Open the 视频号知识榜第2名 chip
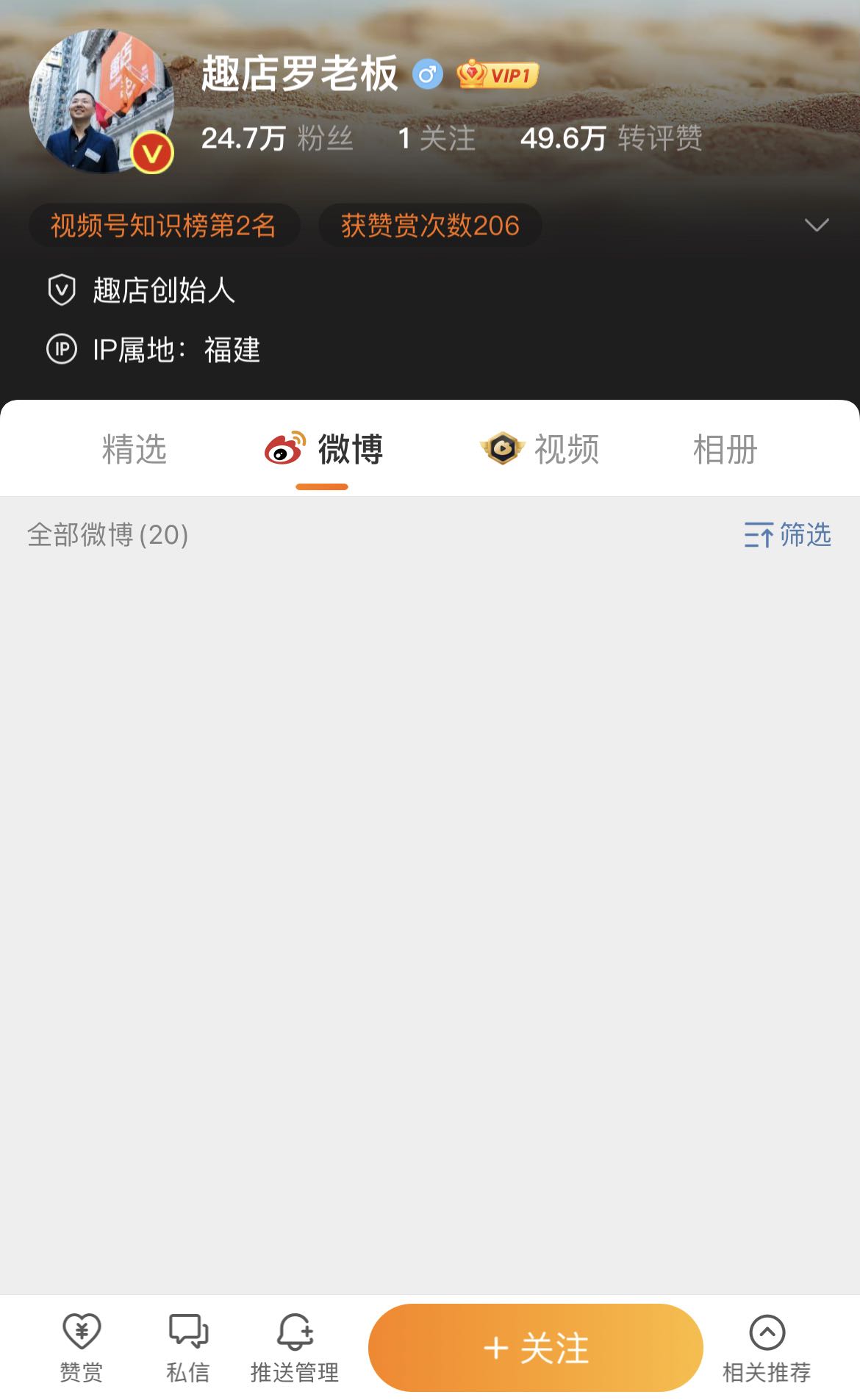 [x=163, y=226]
